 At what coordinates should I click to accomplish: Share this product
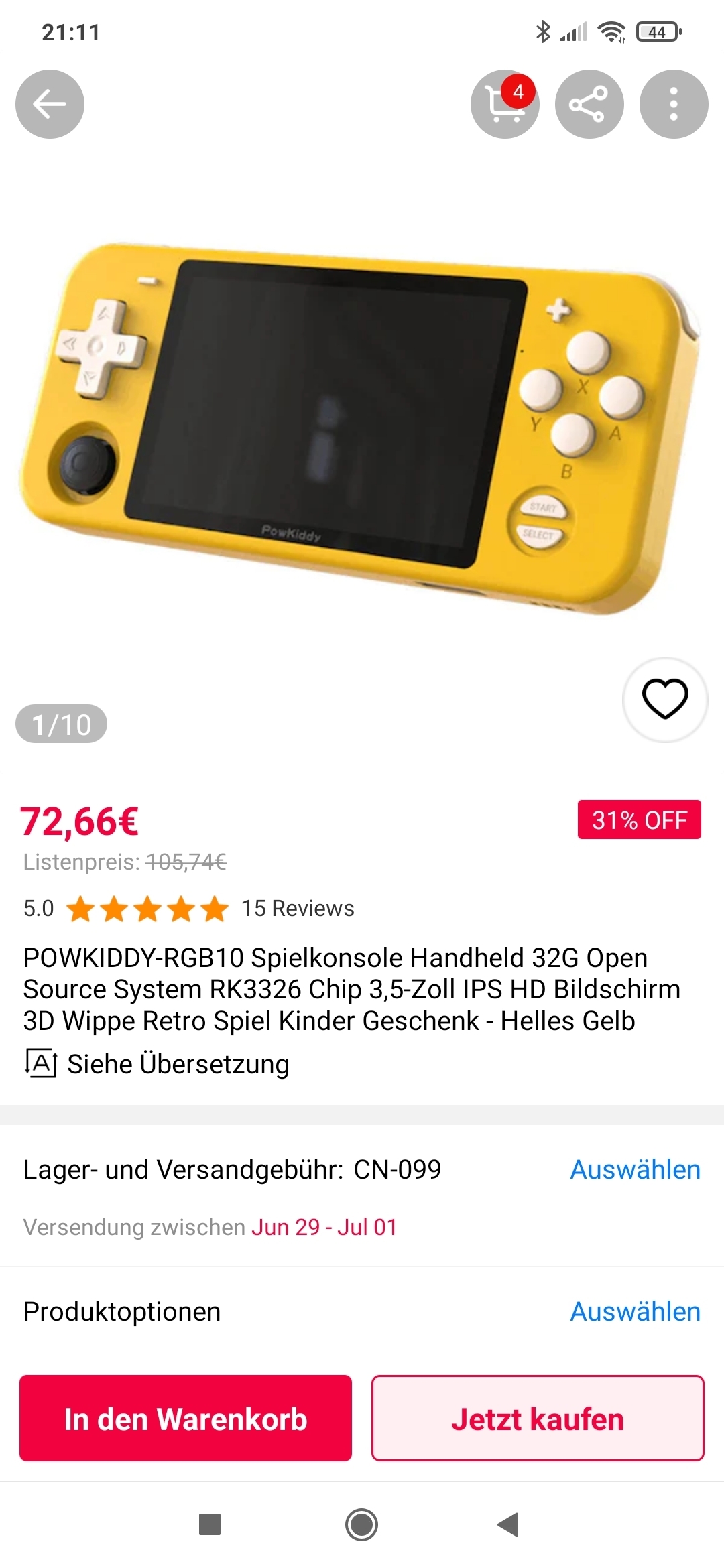tap(589, 104)
